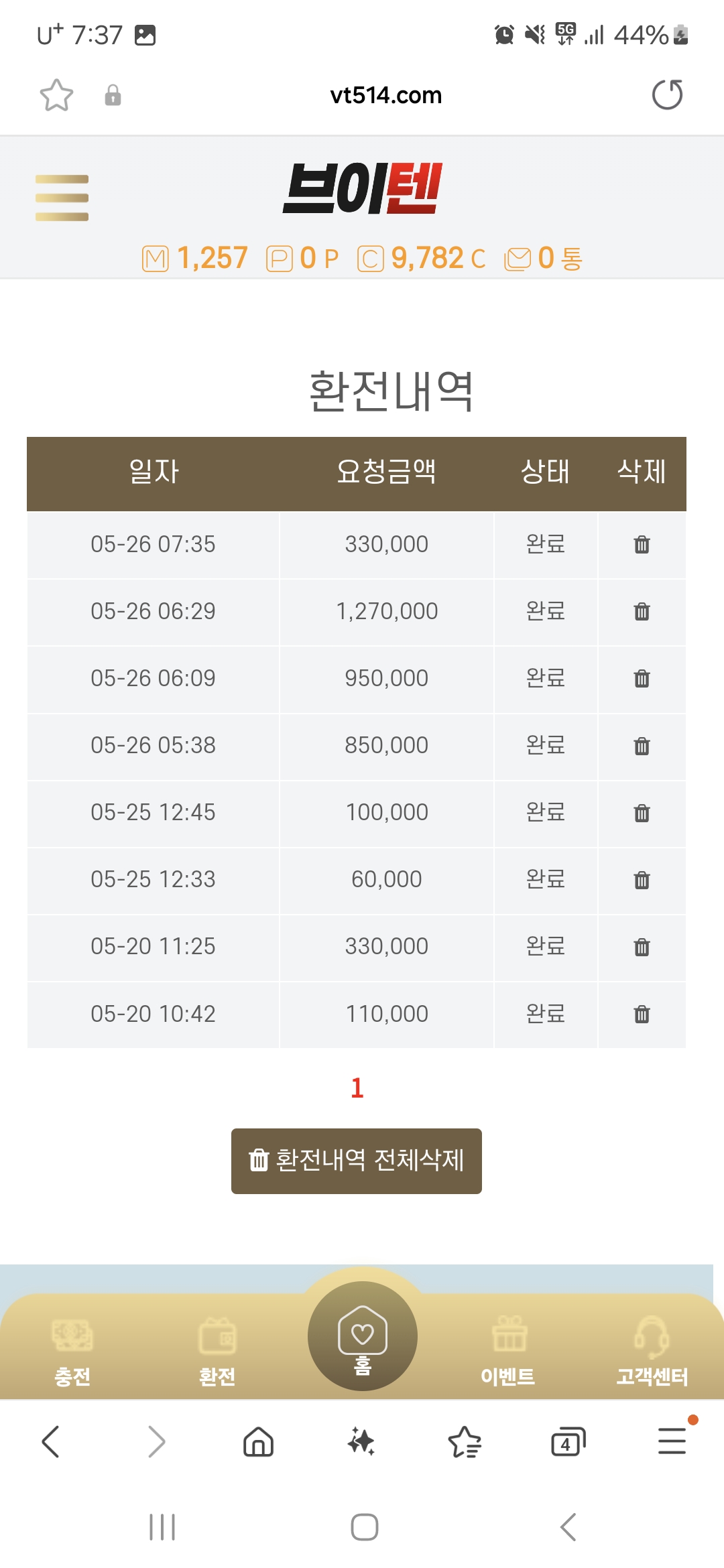The width and height of the screenshot is (724, 1568).
Task: Open the browser tabs switcher
Action: pyautogui.click(x=568, y=1441)
